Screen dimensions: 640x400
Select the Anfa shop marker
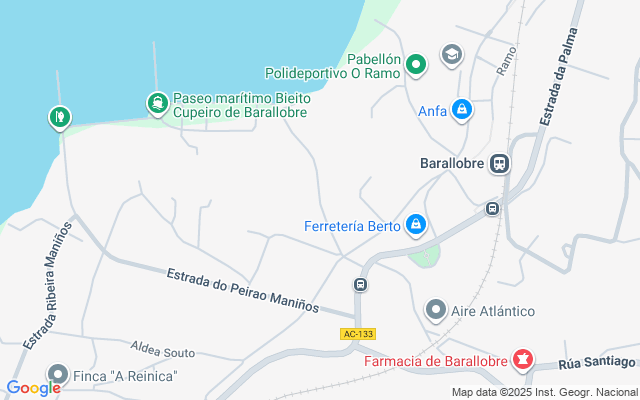click(x=461, y=110)
